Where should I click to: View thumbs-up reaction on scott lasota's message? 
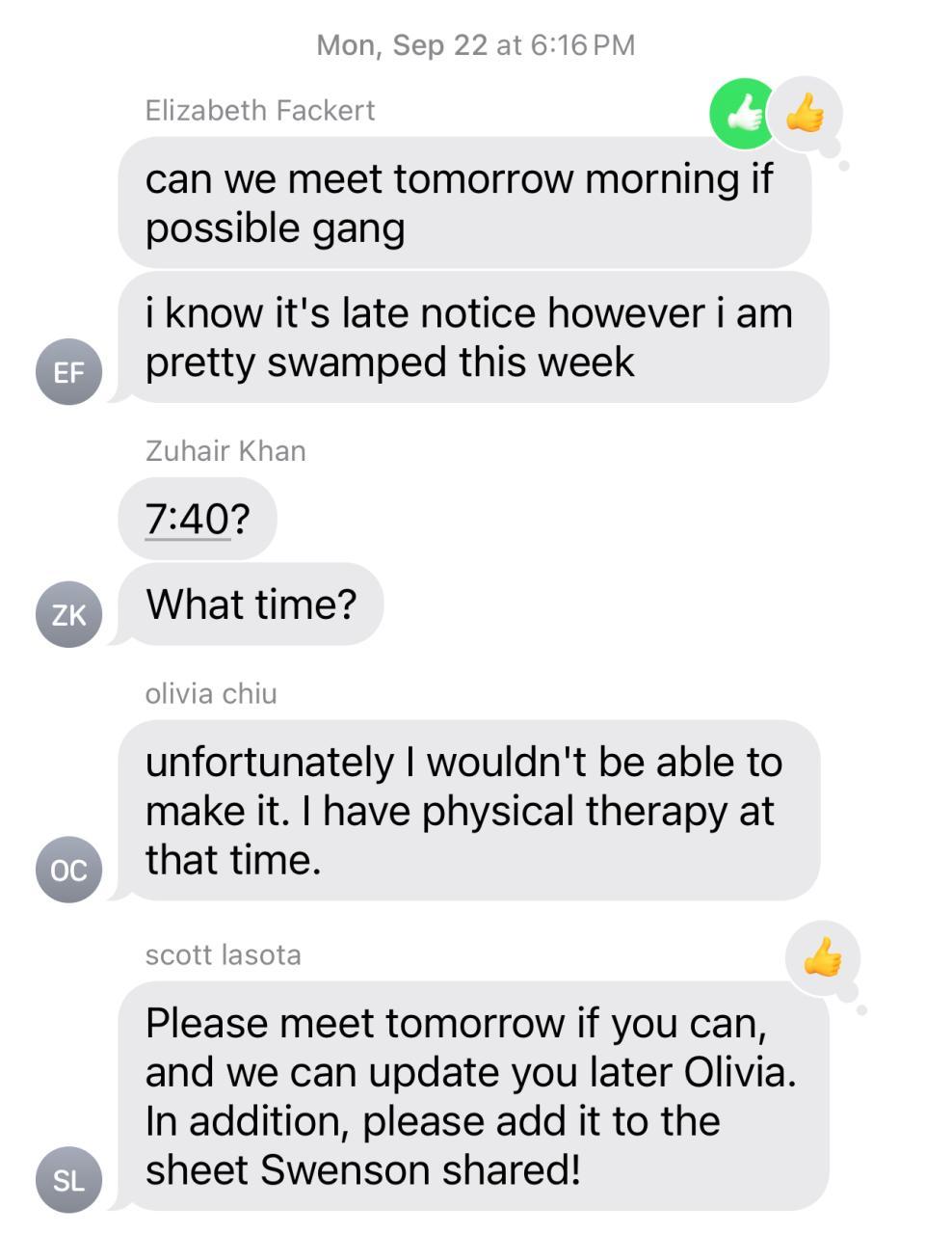(x=822, y=958)
